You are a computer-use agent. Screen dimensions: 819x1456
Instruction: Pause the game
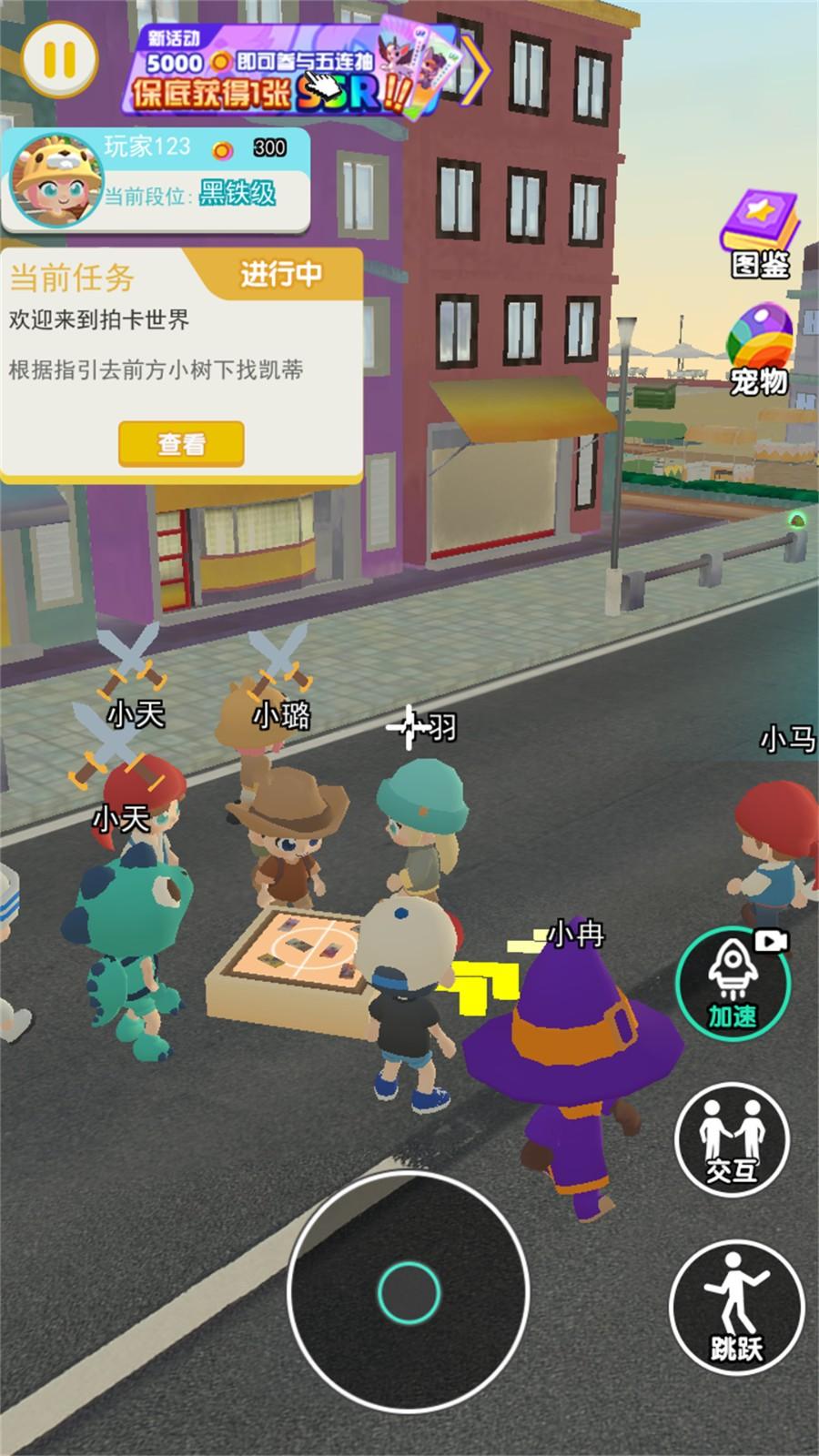(x=59, y=59)
